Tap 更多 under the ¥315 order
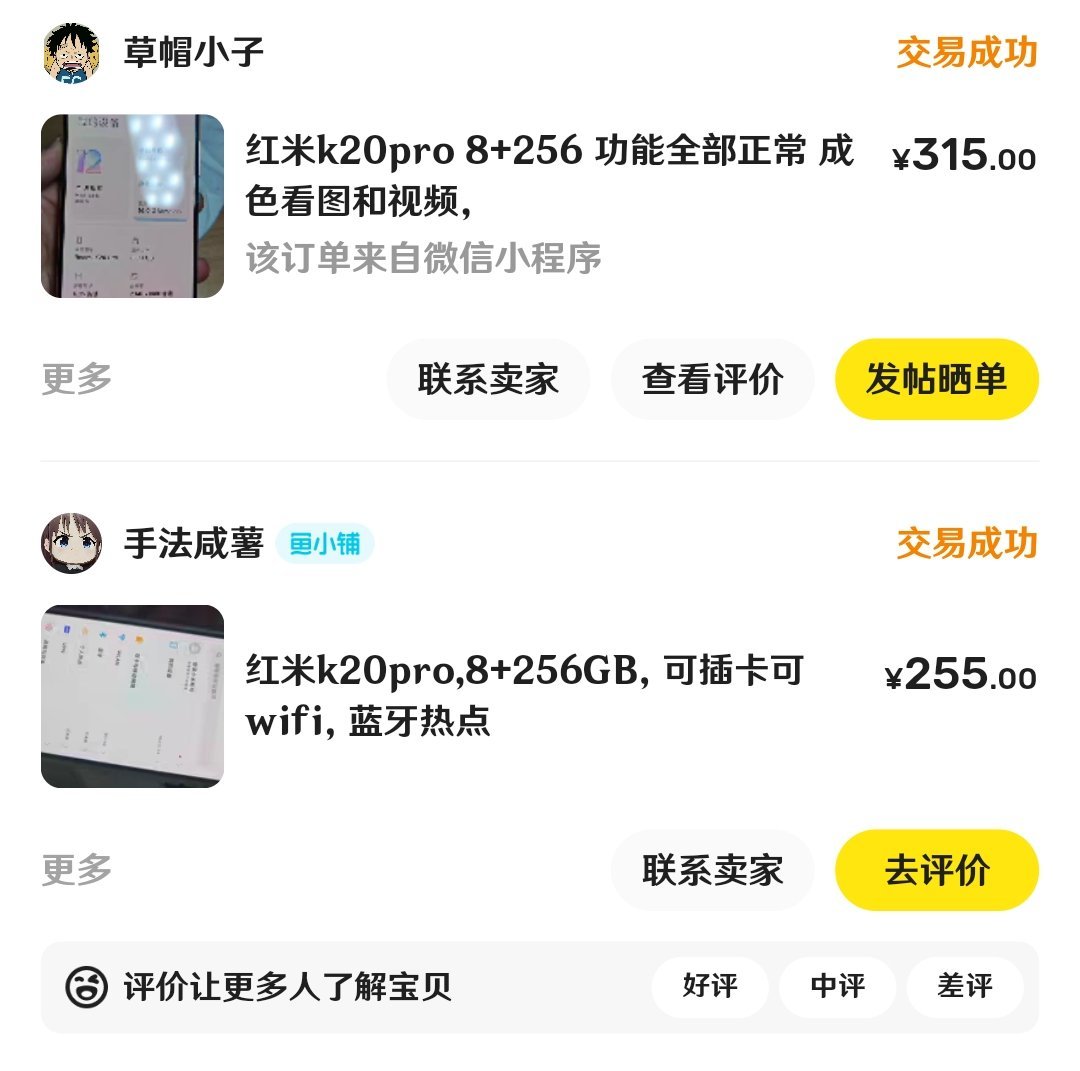This screenshot has width=1080, height=1071. pyautogui.click(x=77, y=379)
